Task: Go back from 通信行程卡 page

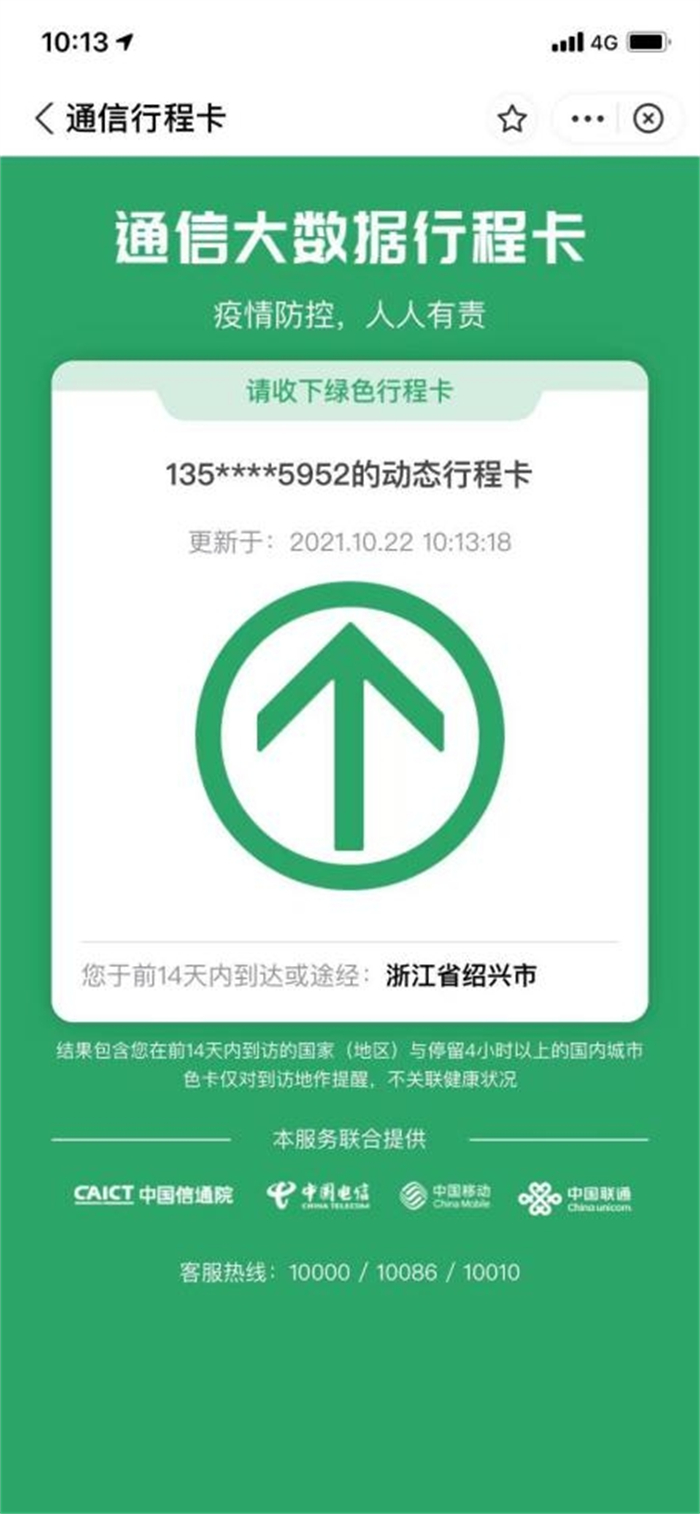Action: point(44,118)
